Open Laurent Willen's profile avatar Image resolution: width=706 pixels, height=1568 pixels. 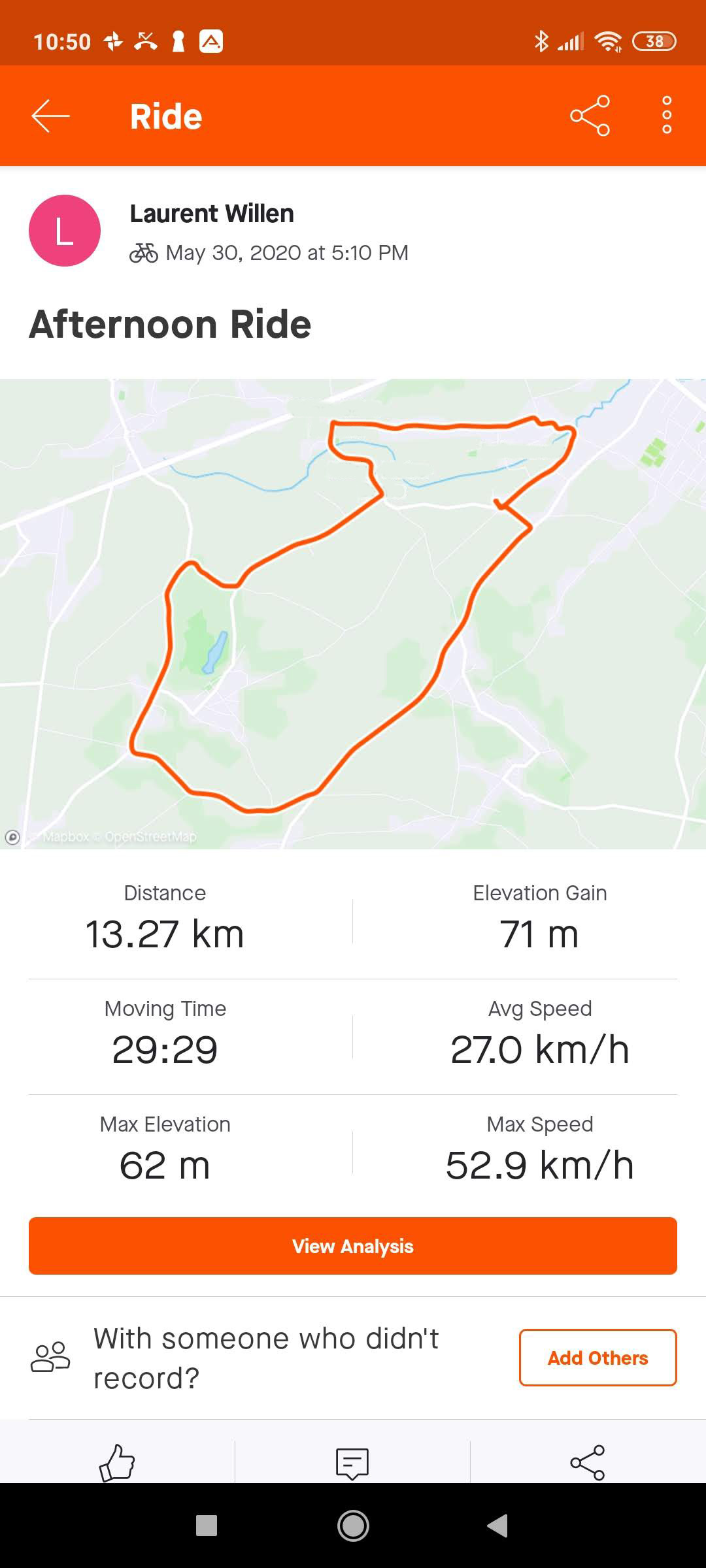tap(65, 231)
